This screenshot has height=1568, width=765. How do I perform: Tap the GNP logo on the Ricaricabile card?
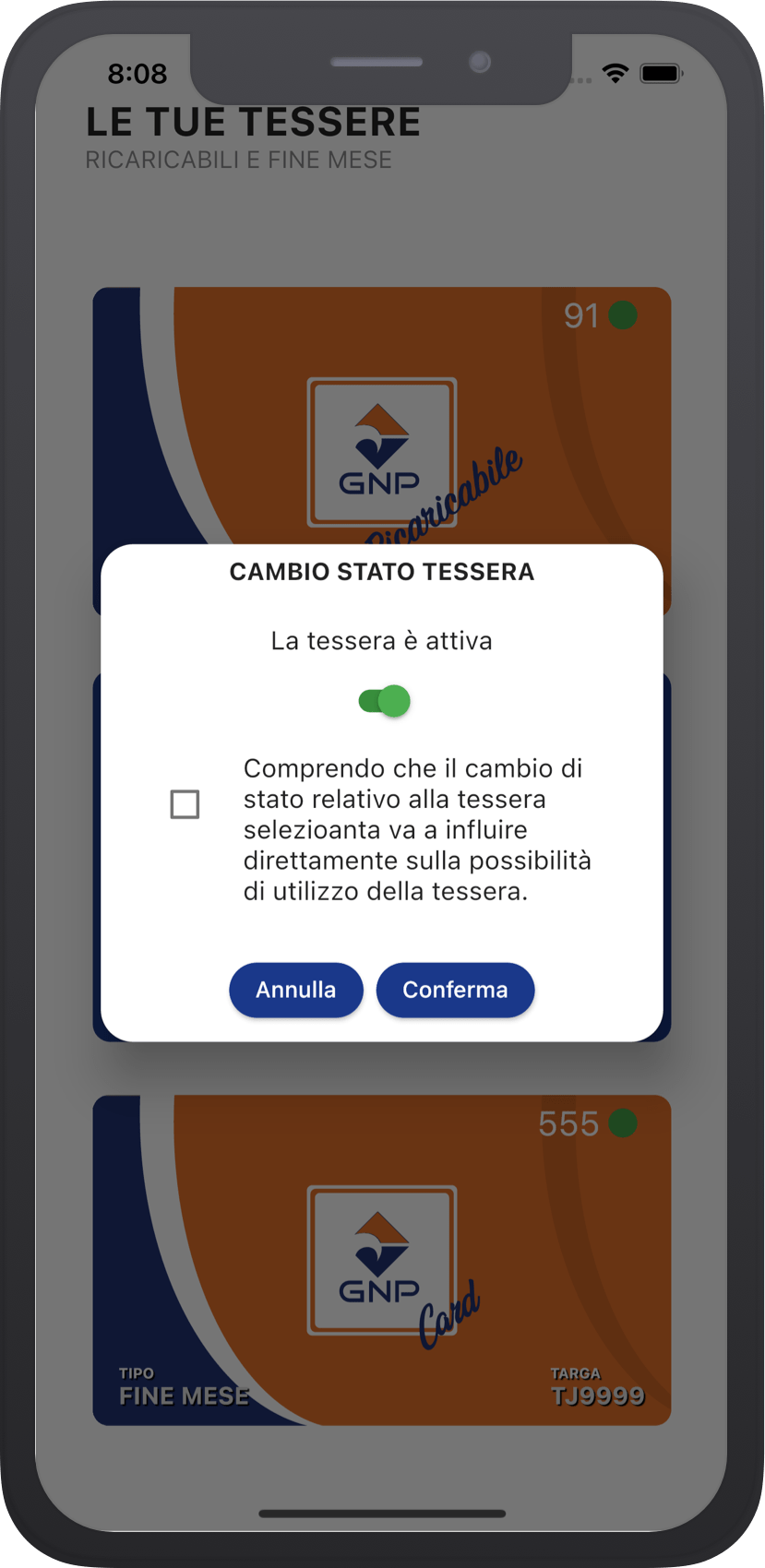(x=382, y=452)
